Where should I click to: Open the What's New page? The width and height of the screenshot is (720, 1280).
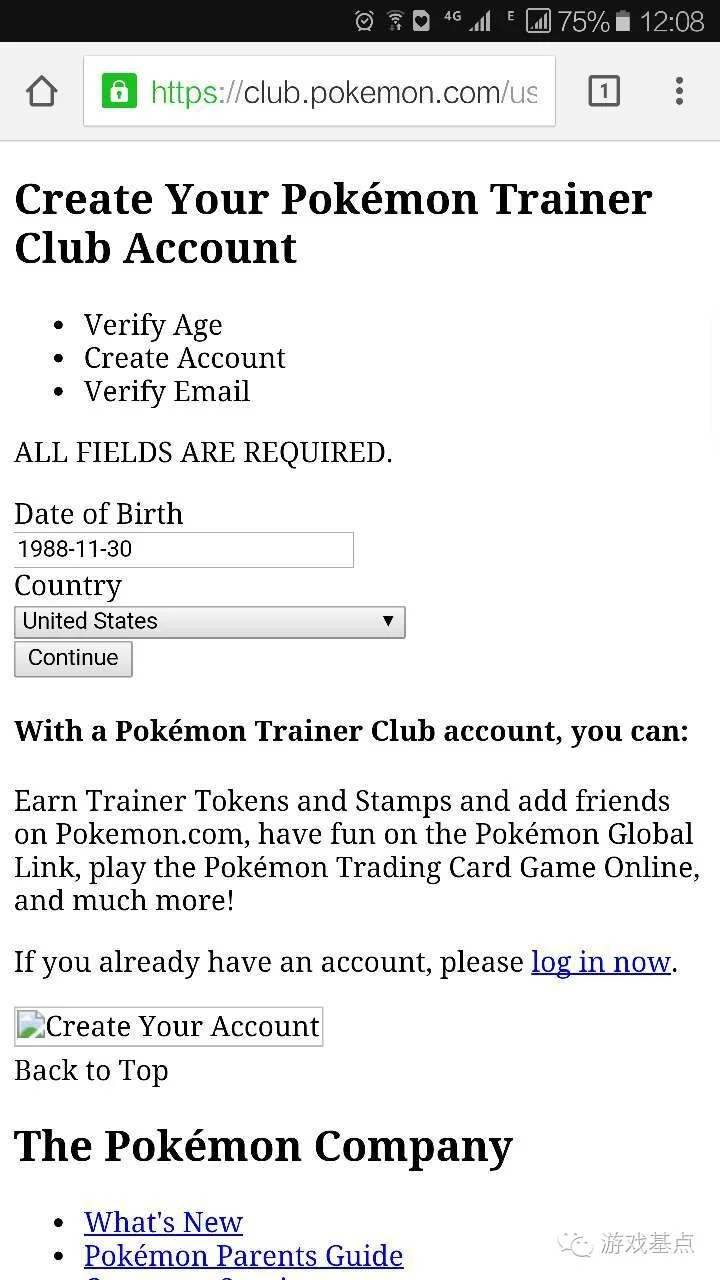(163, 1221)
